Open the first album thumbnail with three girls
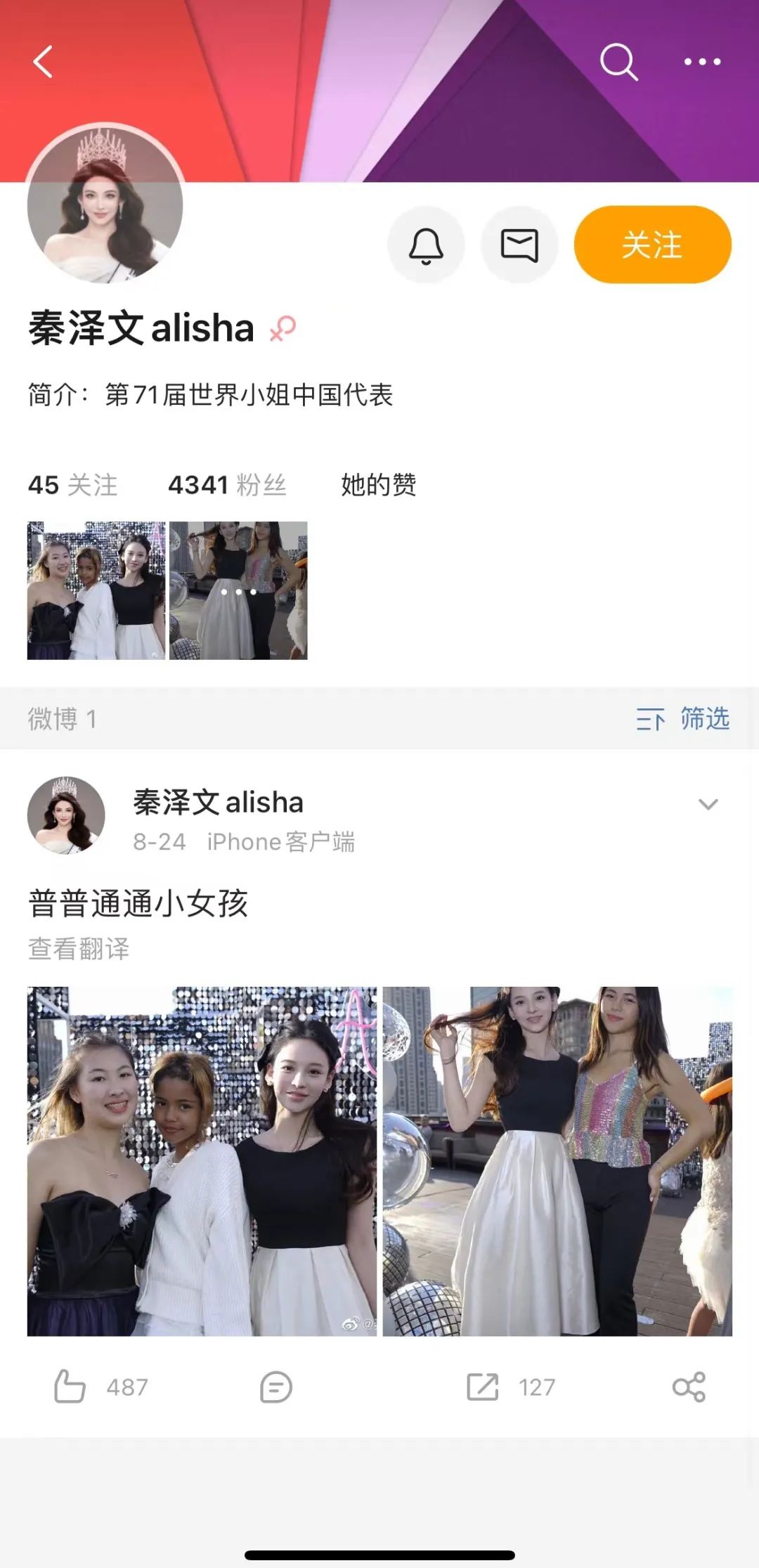This screenshot has height=1568, width=759. pyautogui.click(x=96, y=590)
